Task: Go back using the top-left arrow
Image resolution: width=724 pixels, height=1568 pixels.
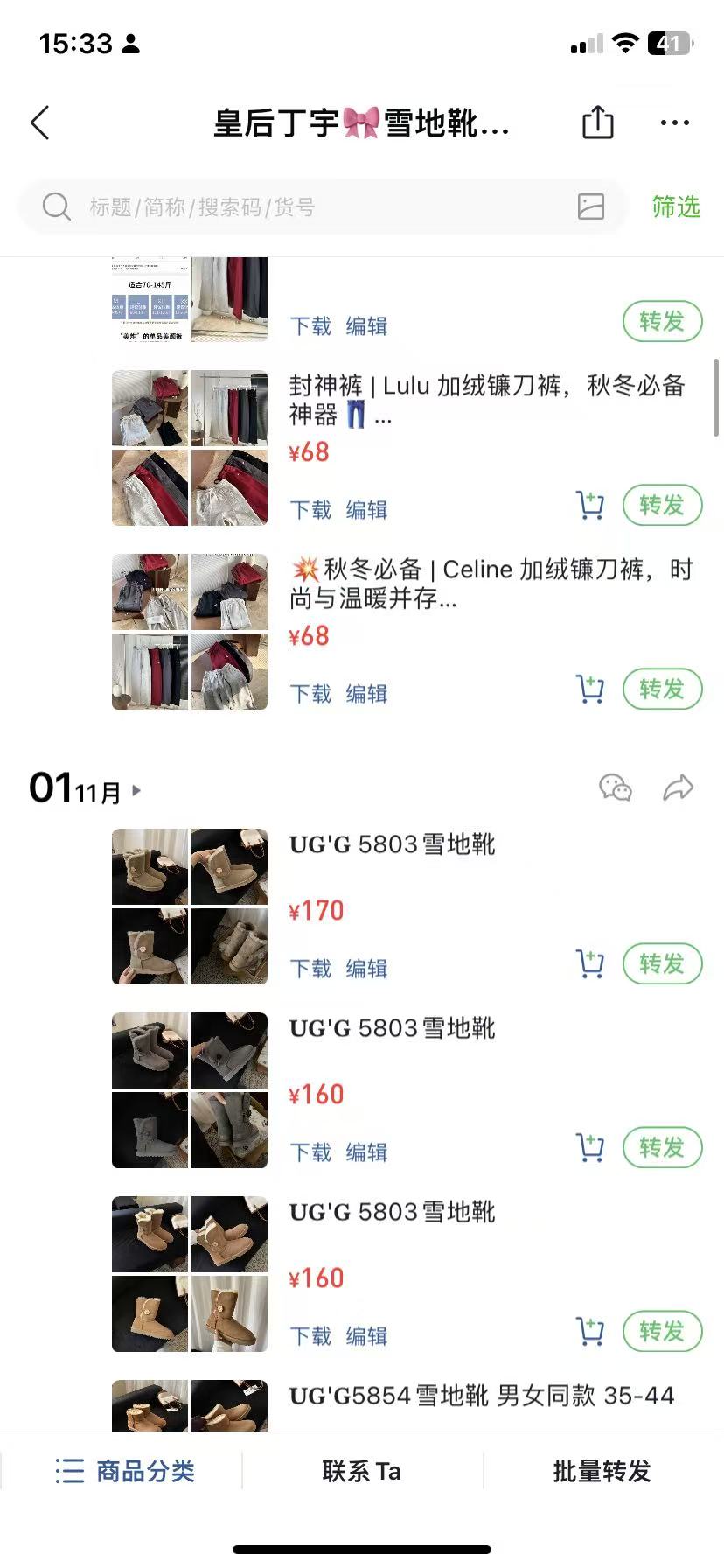Action: pos(40,123)
